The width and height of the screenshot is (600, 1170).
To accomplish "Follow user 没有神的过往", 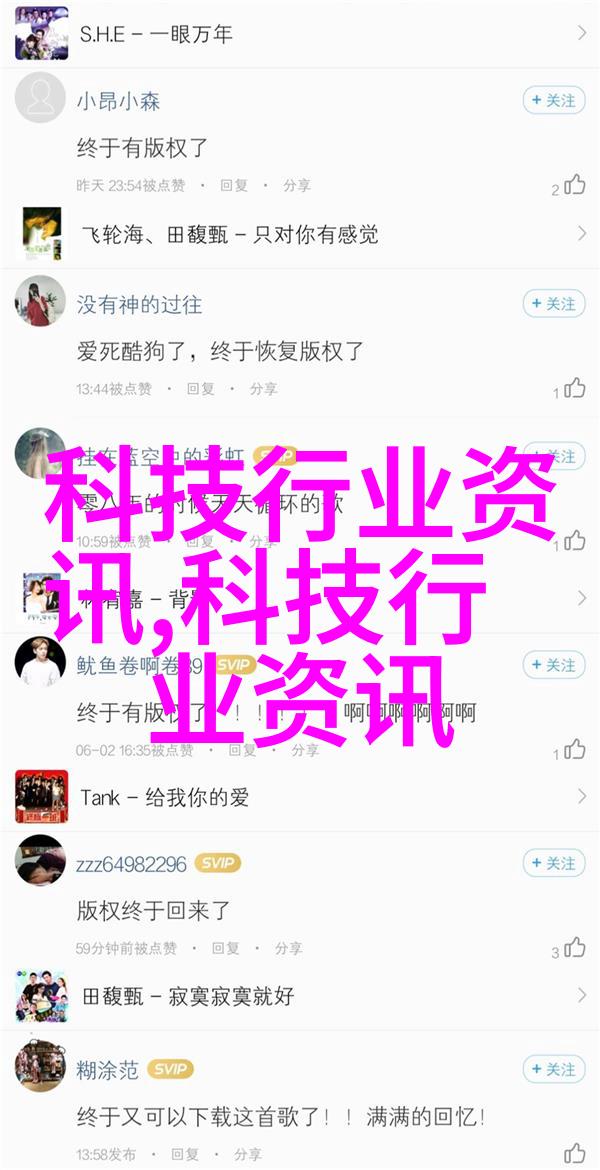I will (553, 303).
